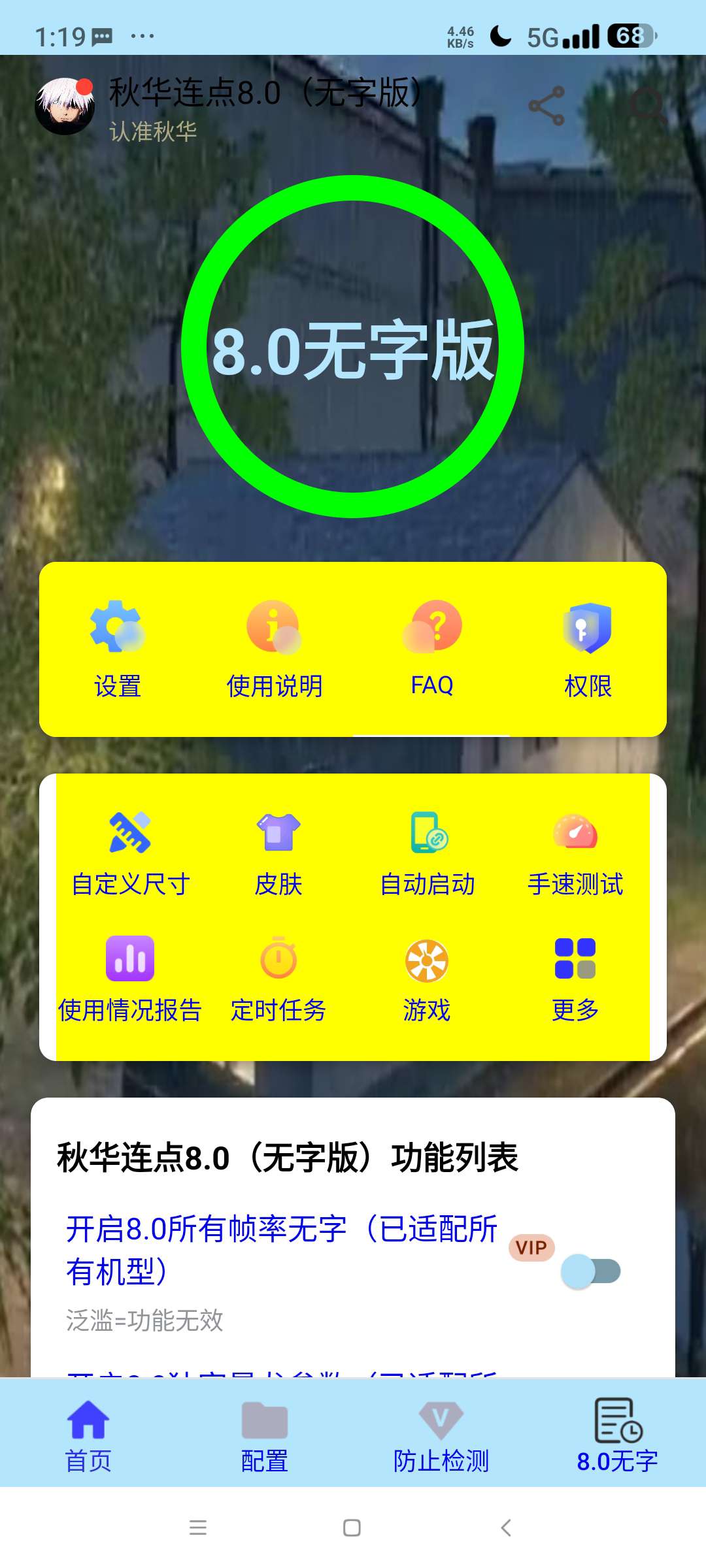Open 设置 settings

118,649
